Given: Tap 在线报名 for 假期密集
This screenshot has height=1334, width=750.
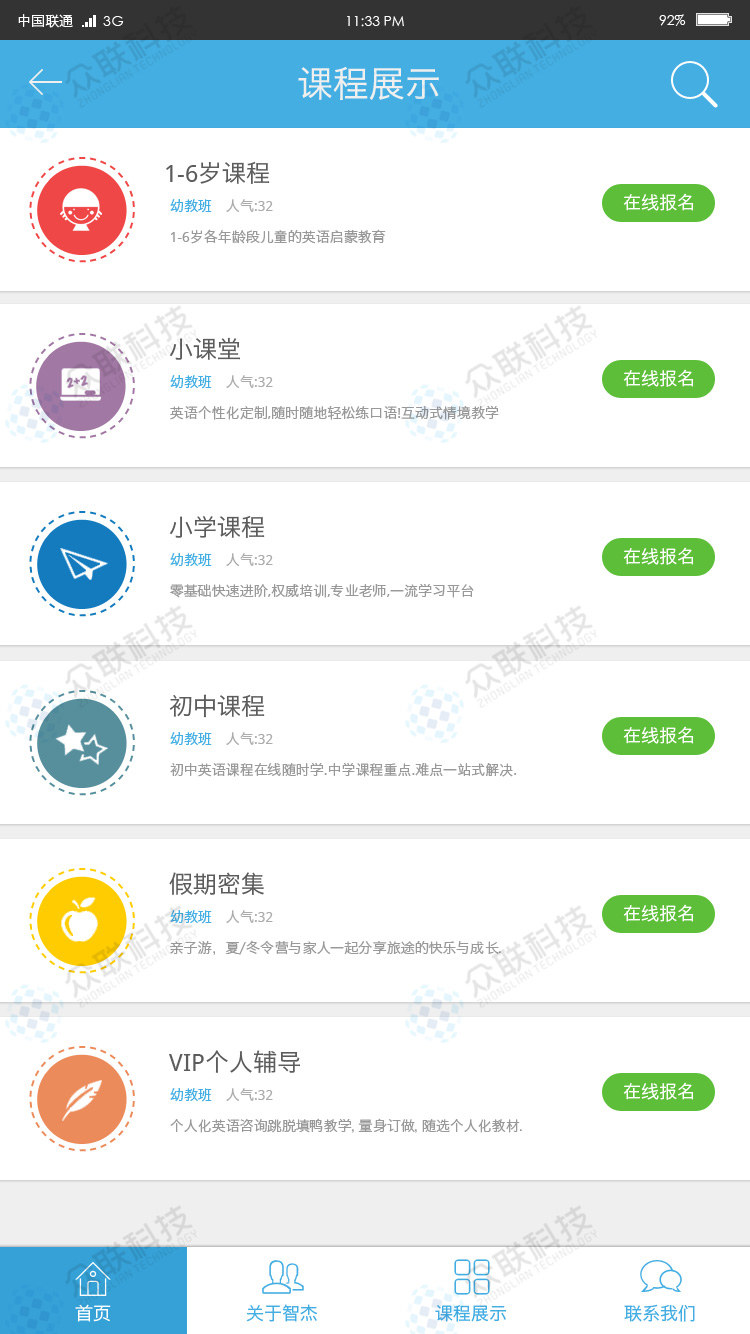Looking at the screenshot, I should pyautogui.click(x=658, y=914).
